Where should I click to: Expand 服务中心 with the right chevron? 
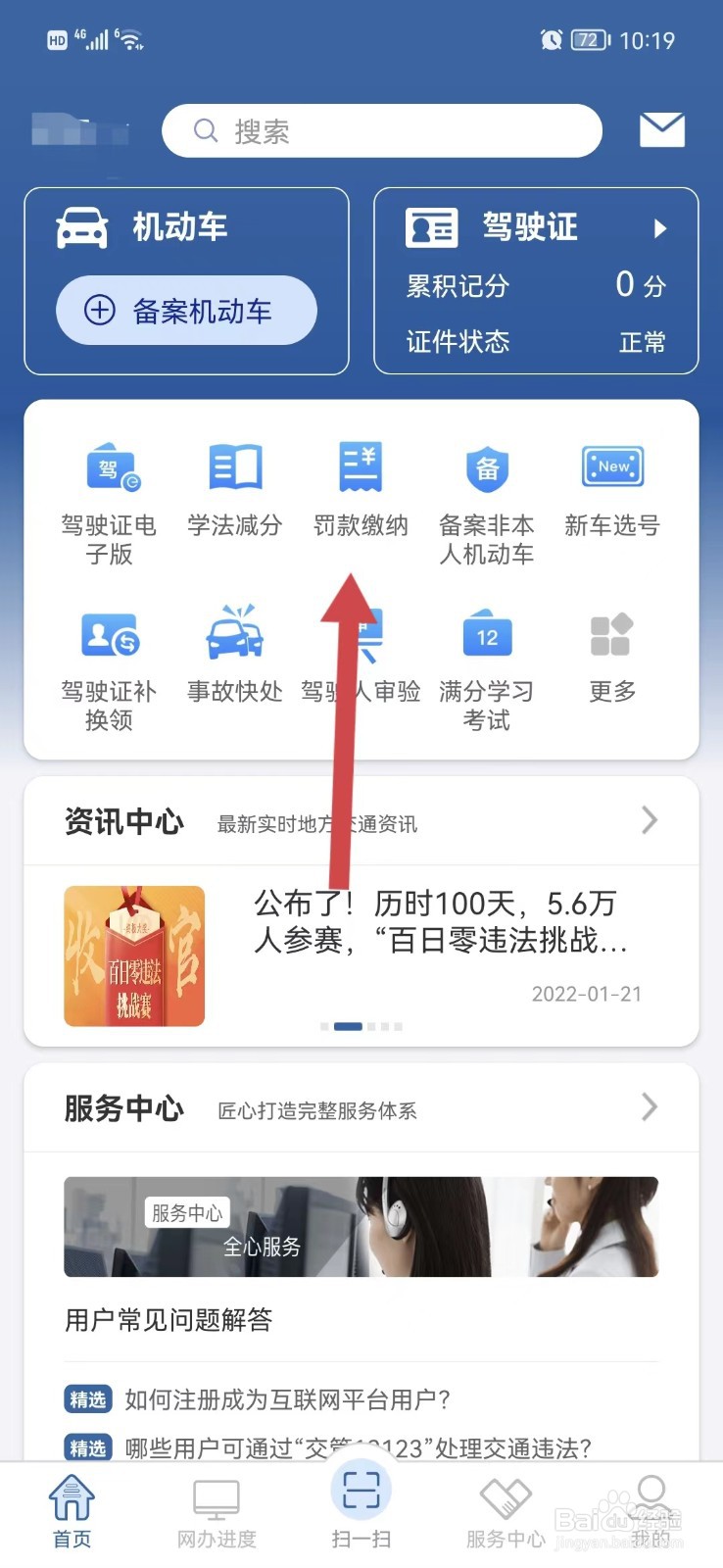pyautogui.click(x=649, y=1107)
